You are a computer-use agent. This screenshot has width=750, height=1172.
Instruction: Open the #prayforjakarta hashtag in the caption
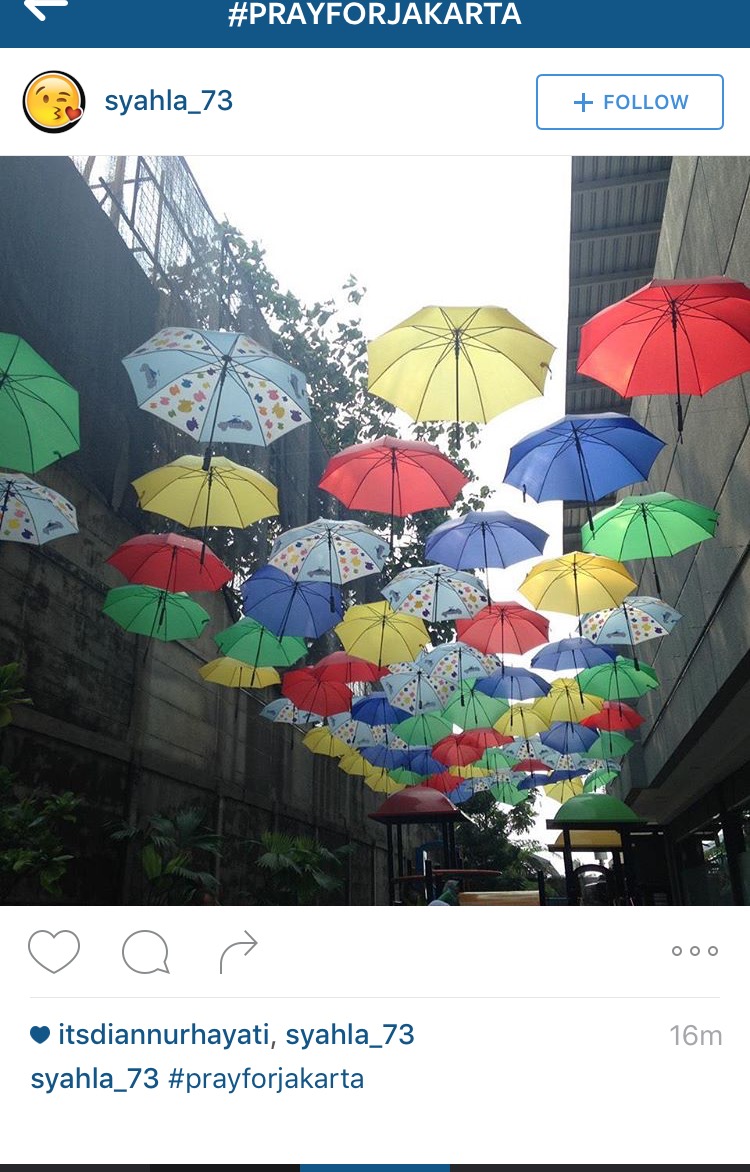point(266,1079)
